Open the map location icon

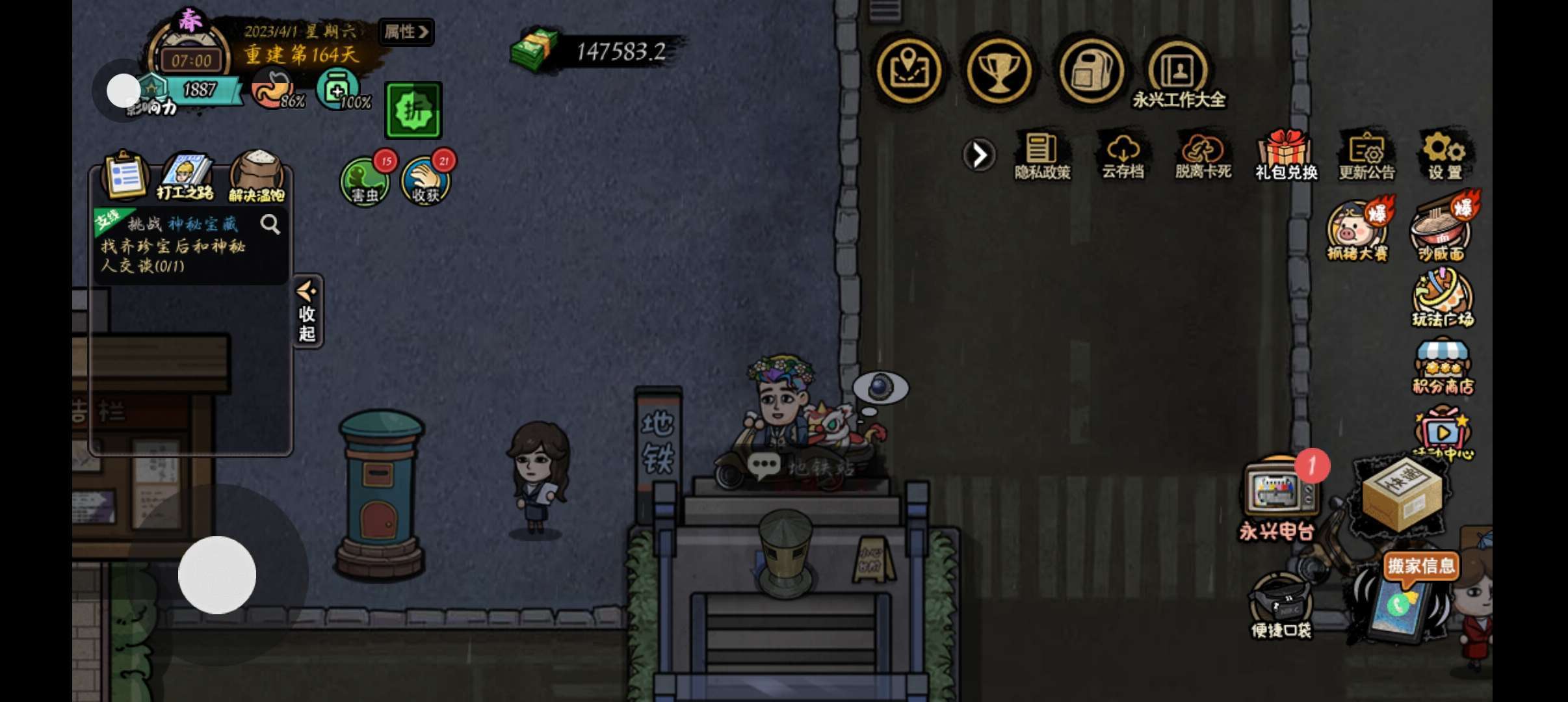tap(908, 70)
